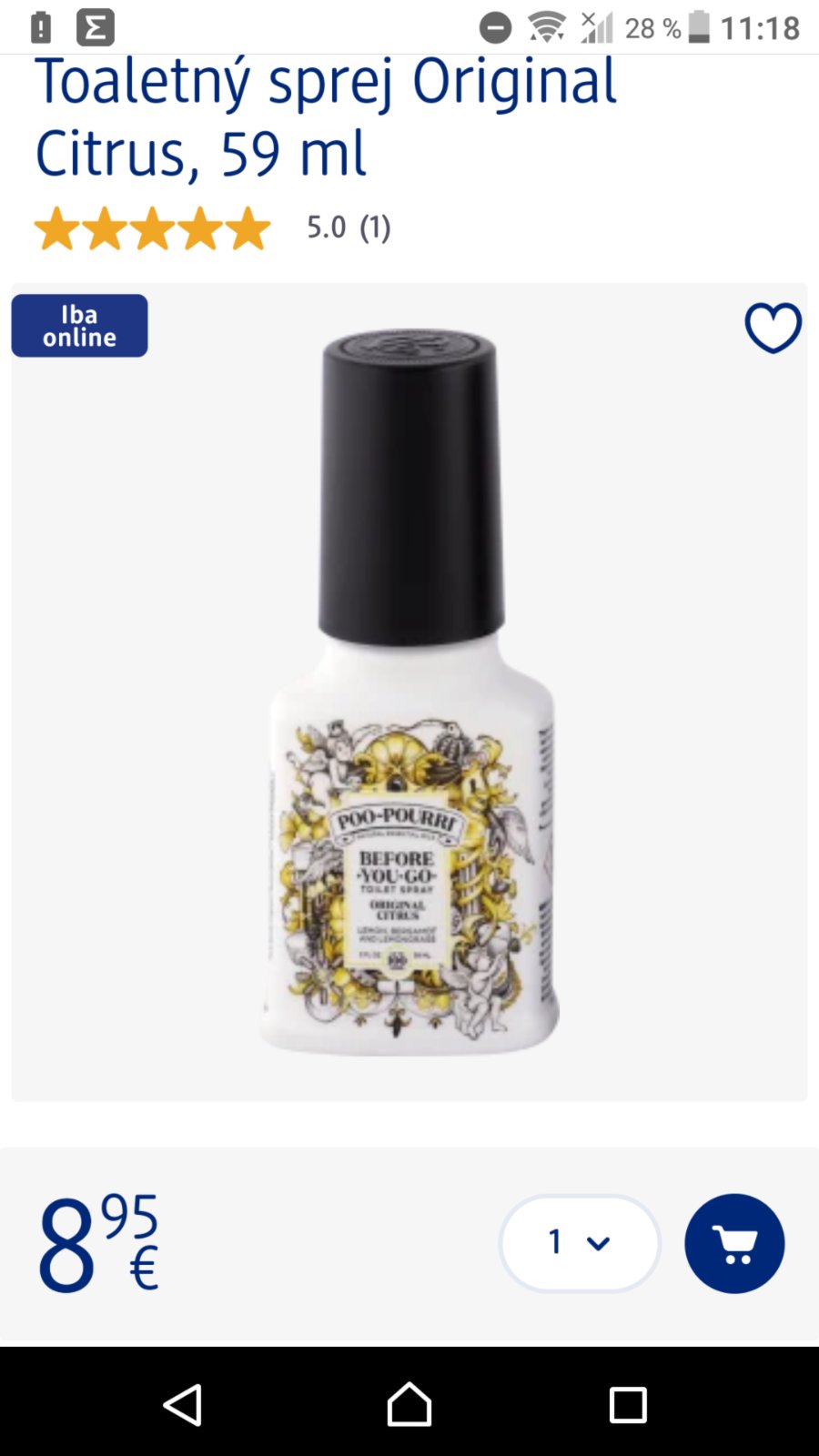
Task: Open the Poo-Pourri product image
Action: pyautogui.click(x=409, y=692)
